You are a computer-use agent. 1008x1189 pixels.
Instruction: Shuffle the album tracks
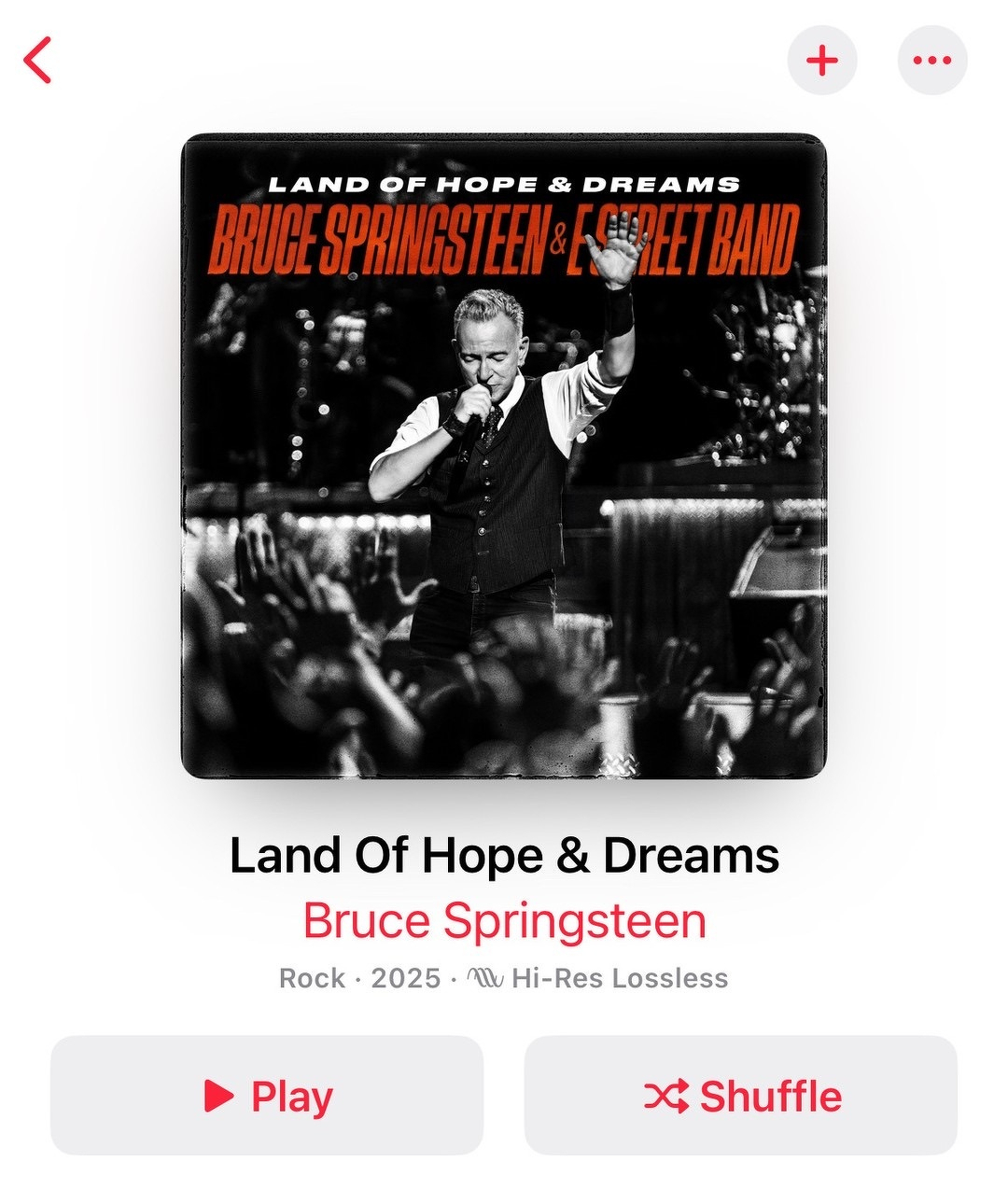point(741,1095)
